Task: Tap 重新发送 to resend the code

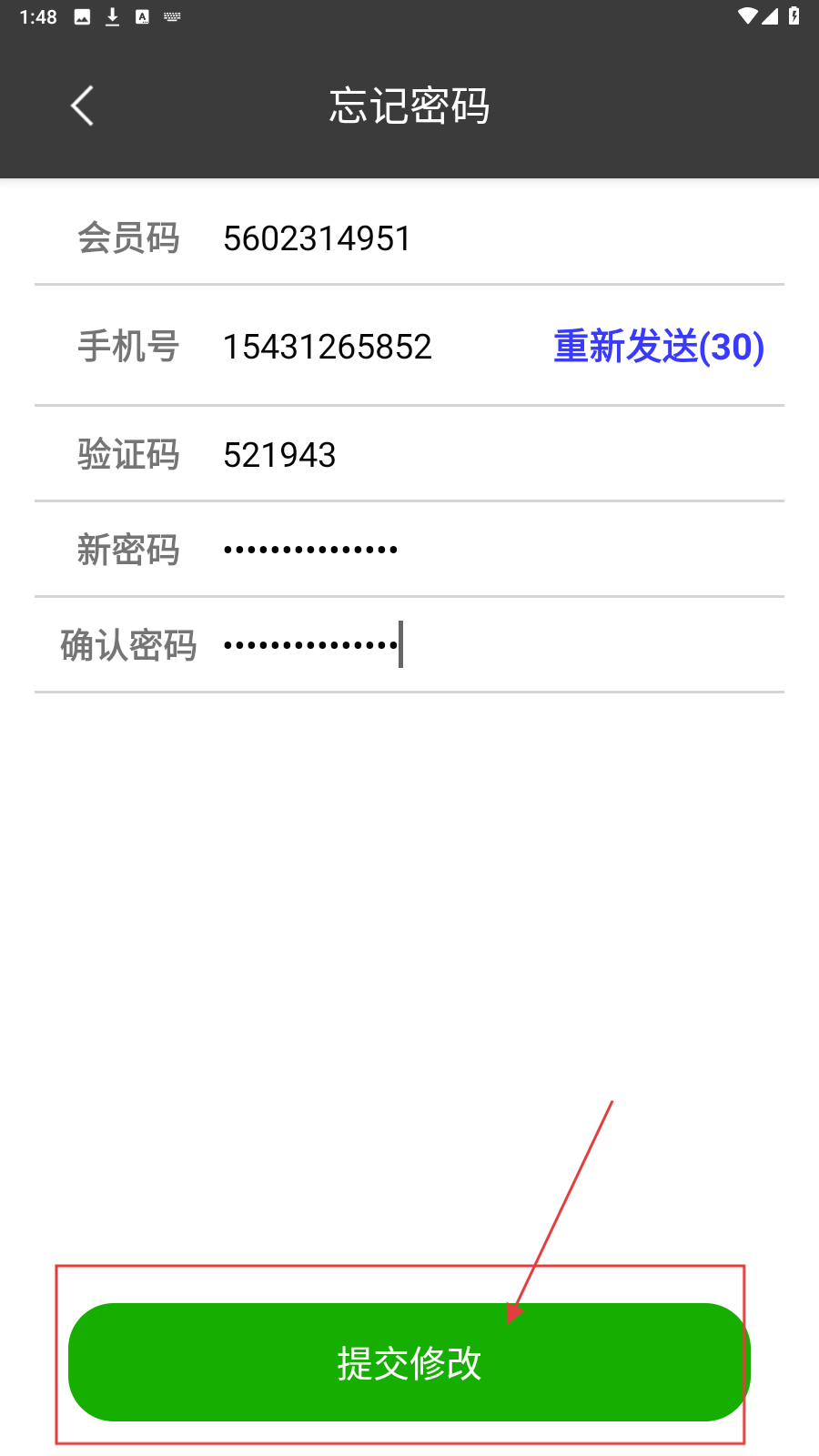Action: tap(658, 347)
